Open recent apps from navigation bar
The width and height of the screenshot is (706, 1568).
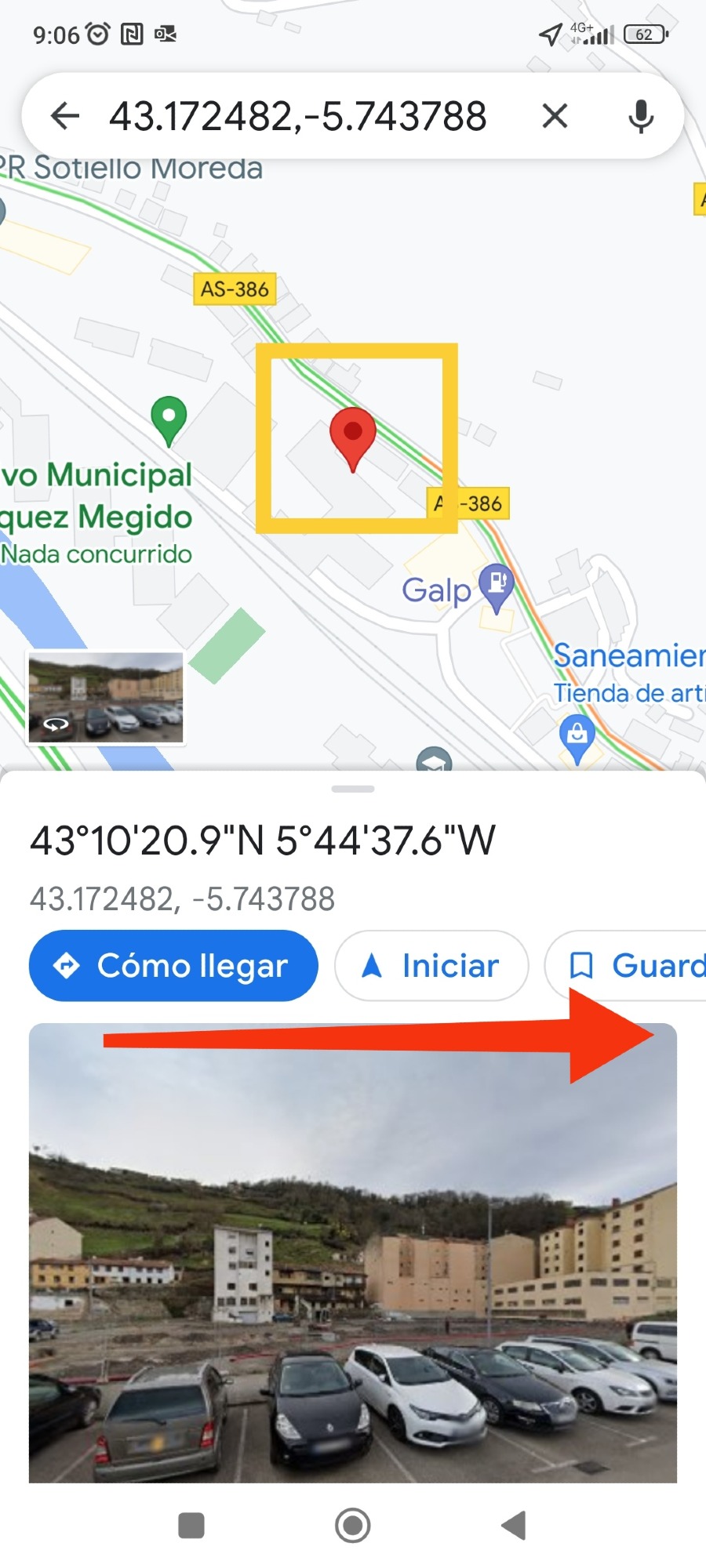(x=191, y=1525)
